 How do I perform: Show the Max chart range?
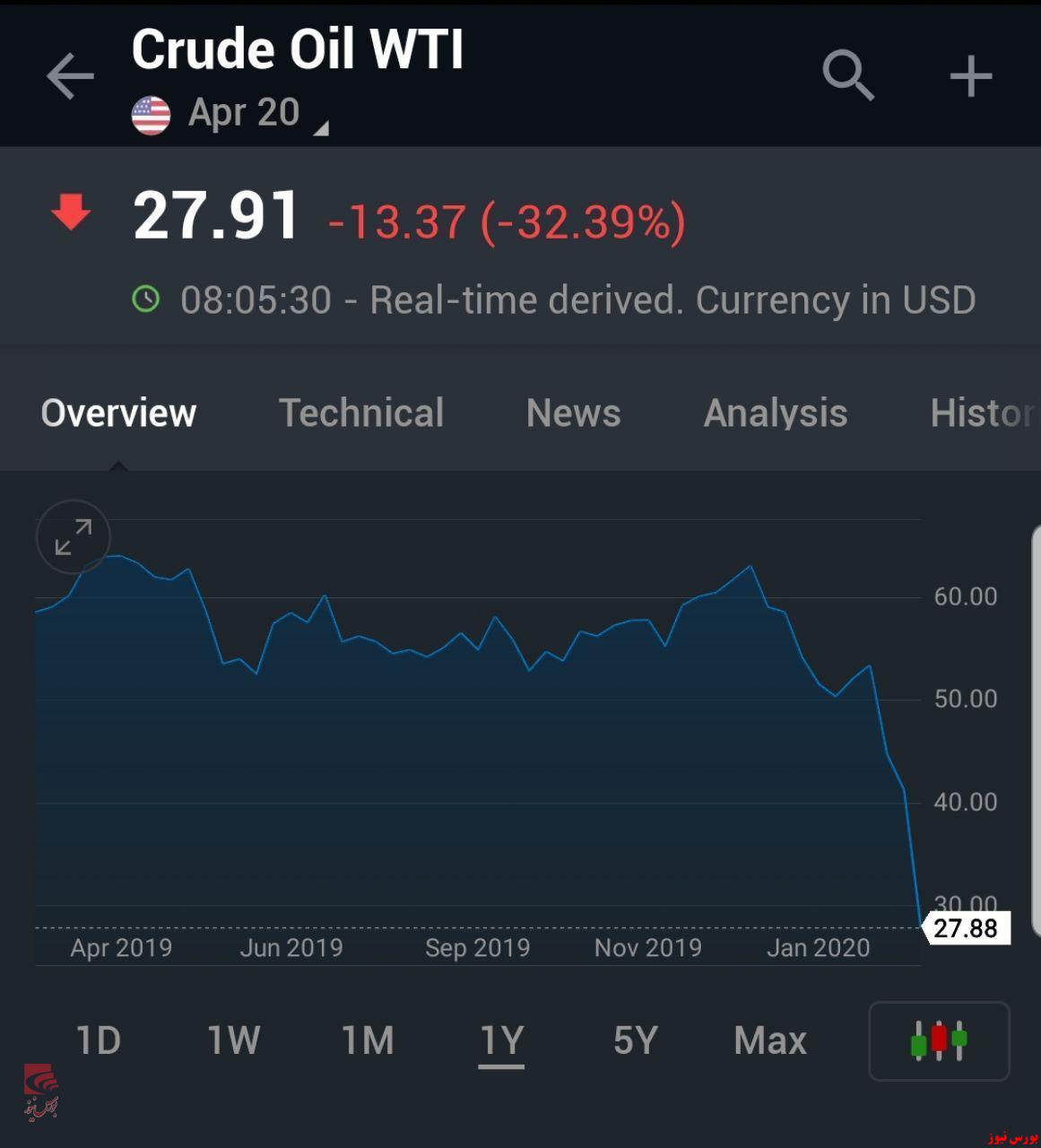point(770,1041)
